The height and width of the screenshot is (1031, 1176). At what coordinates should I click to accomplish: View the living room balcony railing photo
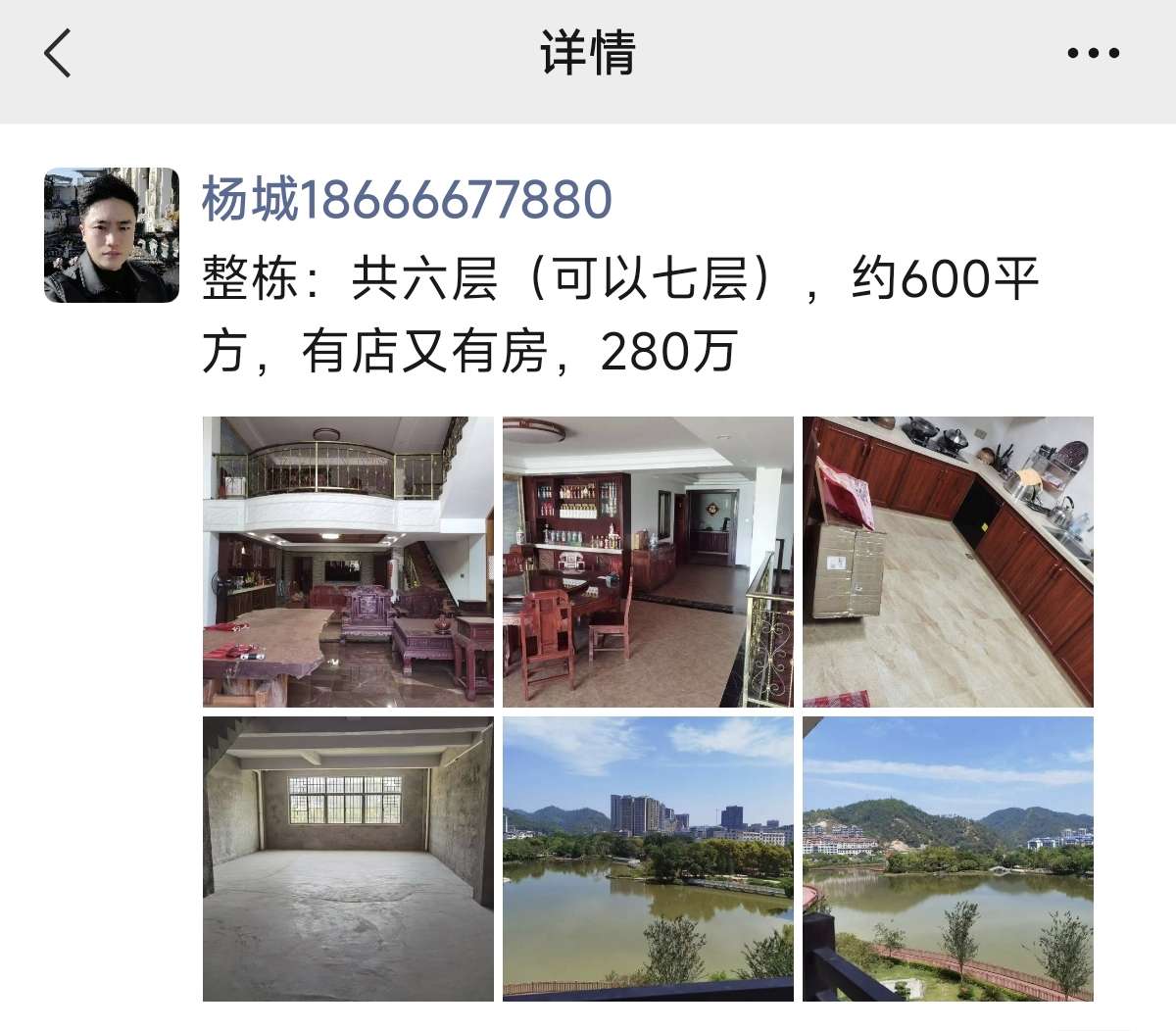point(348,562)
